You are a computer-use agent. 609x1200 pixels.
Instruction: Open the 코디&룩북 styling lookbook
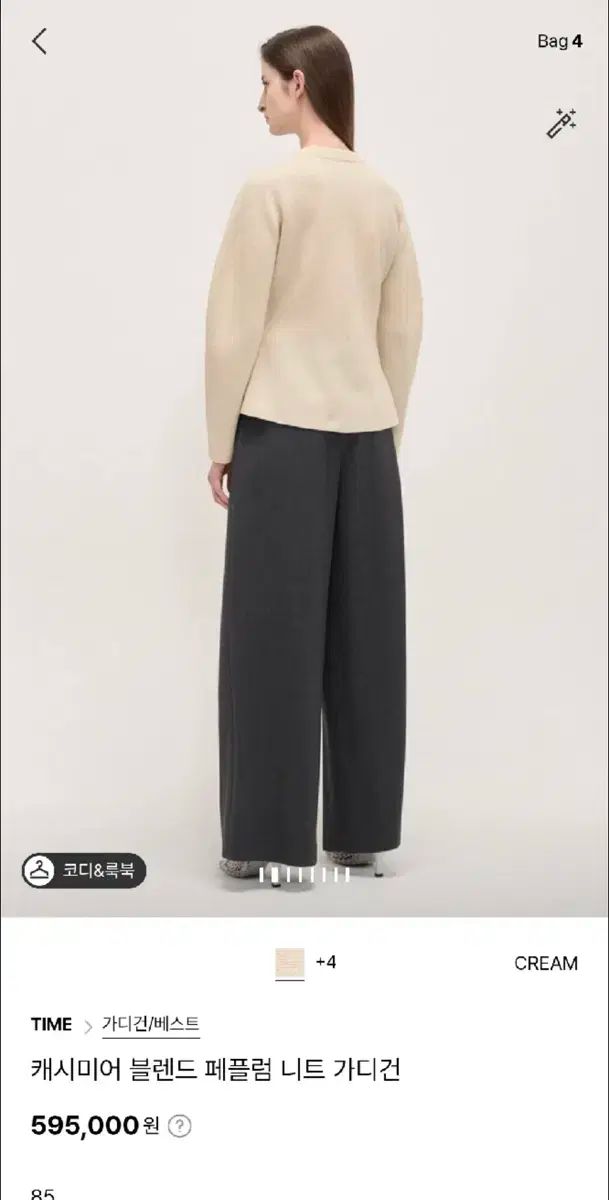[x=85, y=870]
